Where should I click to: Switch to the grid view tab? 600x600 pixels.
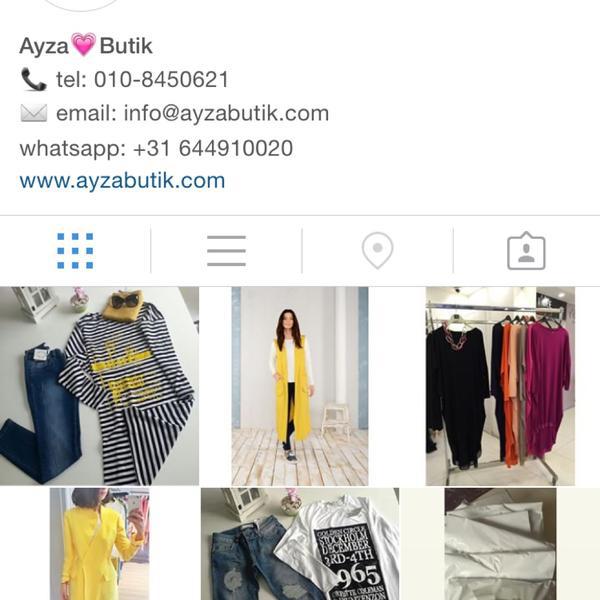pyautogui.click(x=75, y=250)
